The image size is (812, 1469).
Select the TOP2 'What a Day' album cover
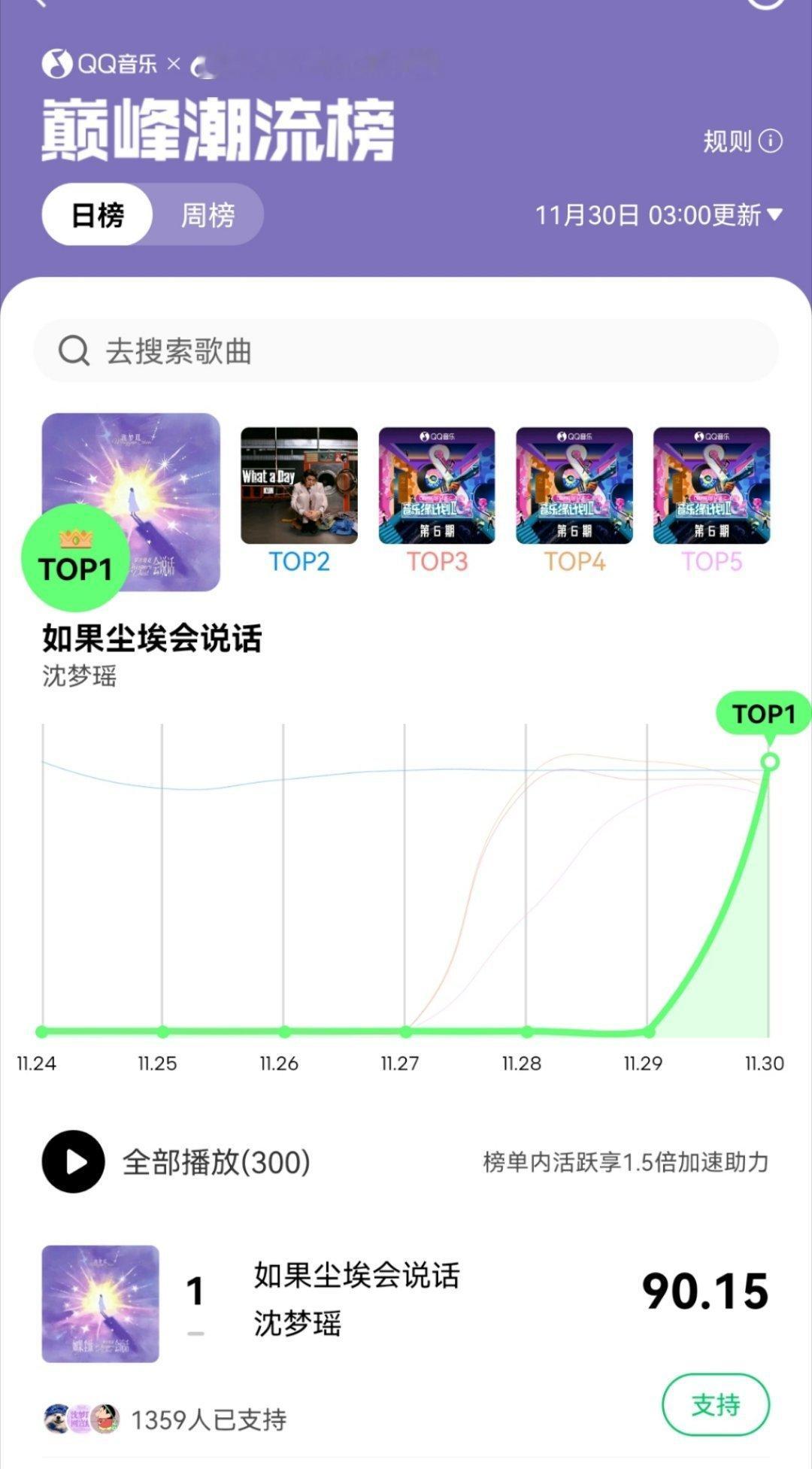point(299,487)
